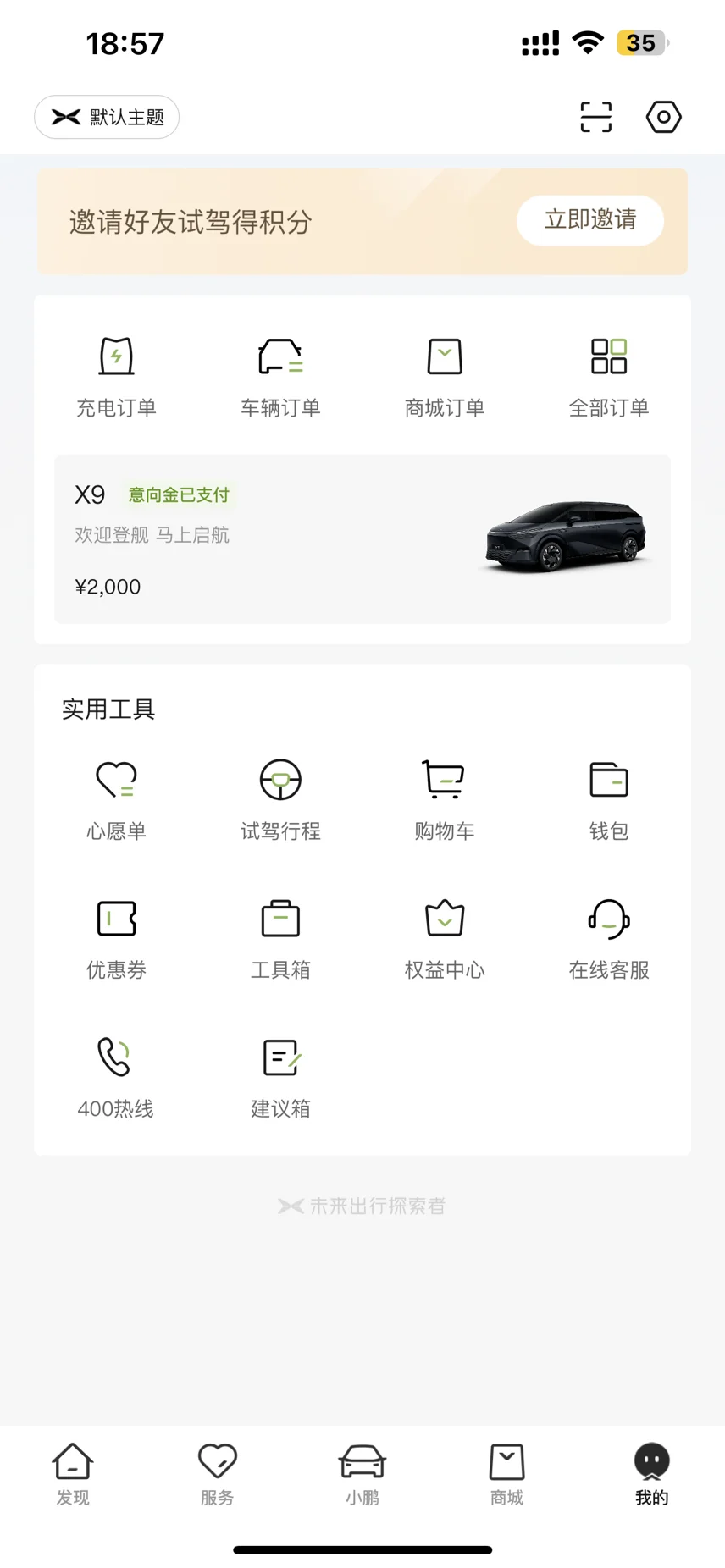Call the 400热线 hotline
Viewport: 725px width, 1568px height.
(116, 1079)
